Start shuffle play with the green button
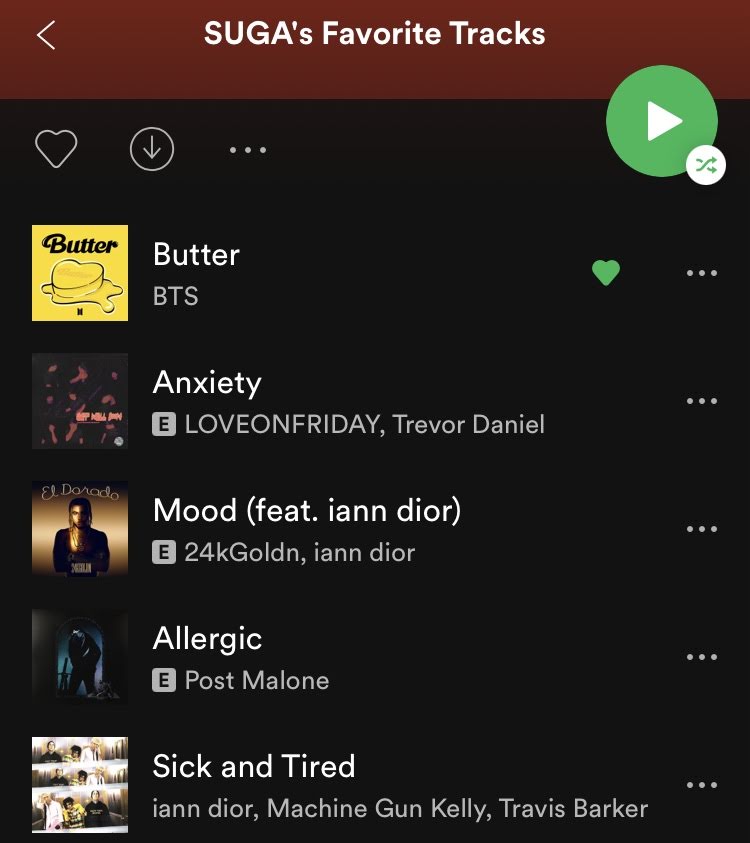The height and width of the screenshot is (843, 750). coord(662,121)
